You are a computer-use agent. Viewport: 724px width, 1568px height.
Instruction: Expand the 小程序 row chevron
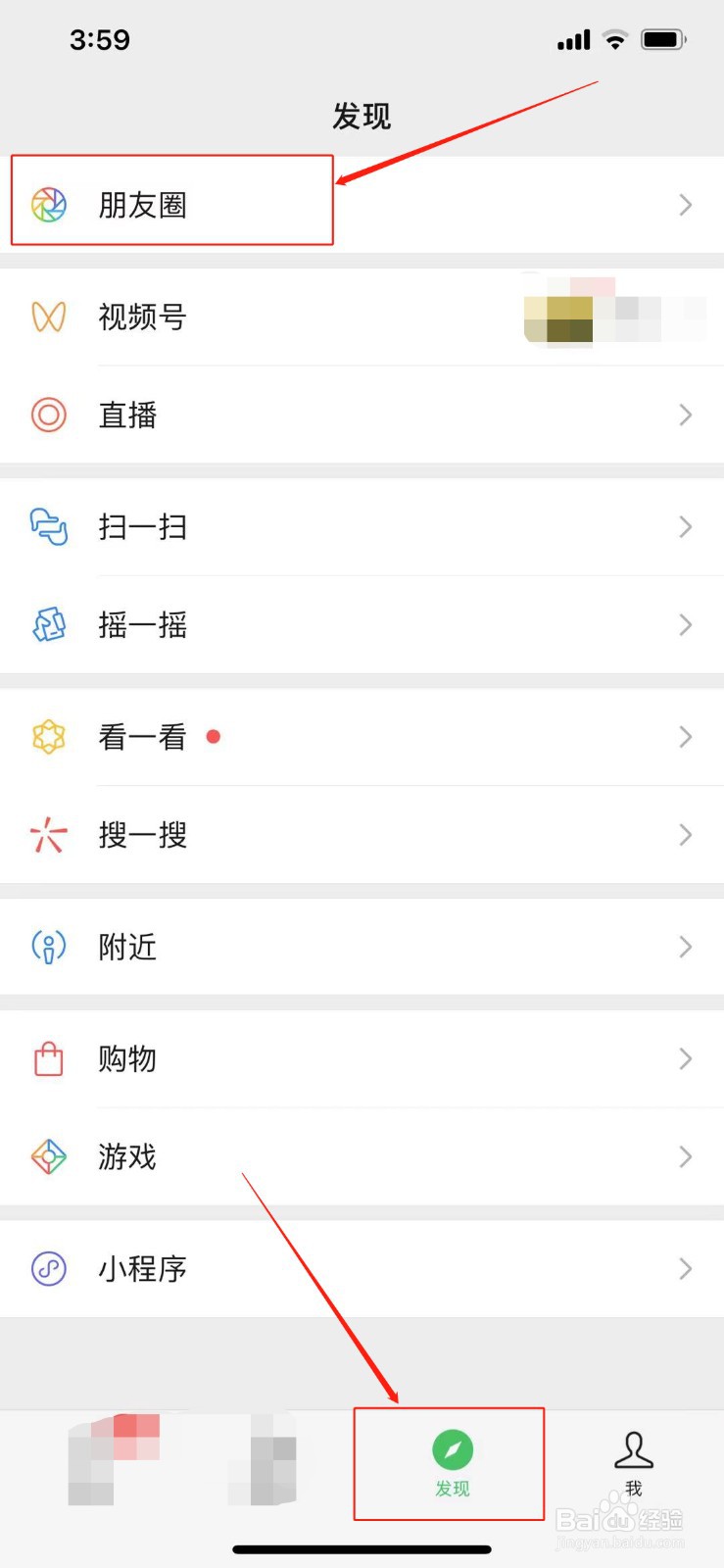coord(685,1269)
